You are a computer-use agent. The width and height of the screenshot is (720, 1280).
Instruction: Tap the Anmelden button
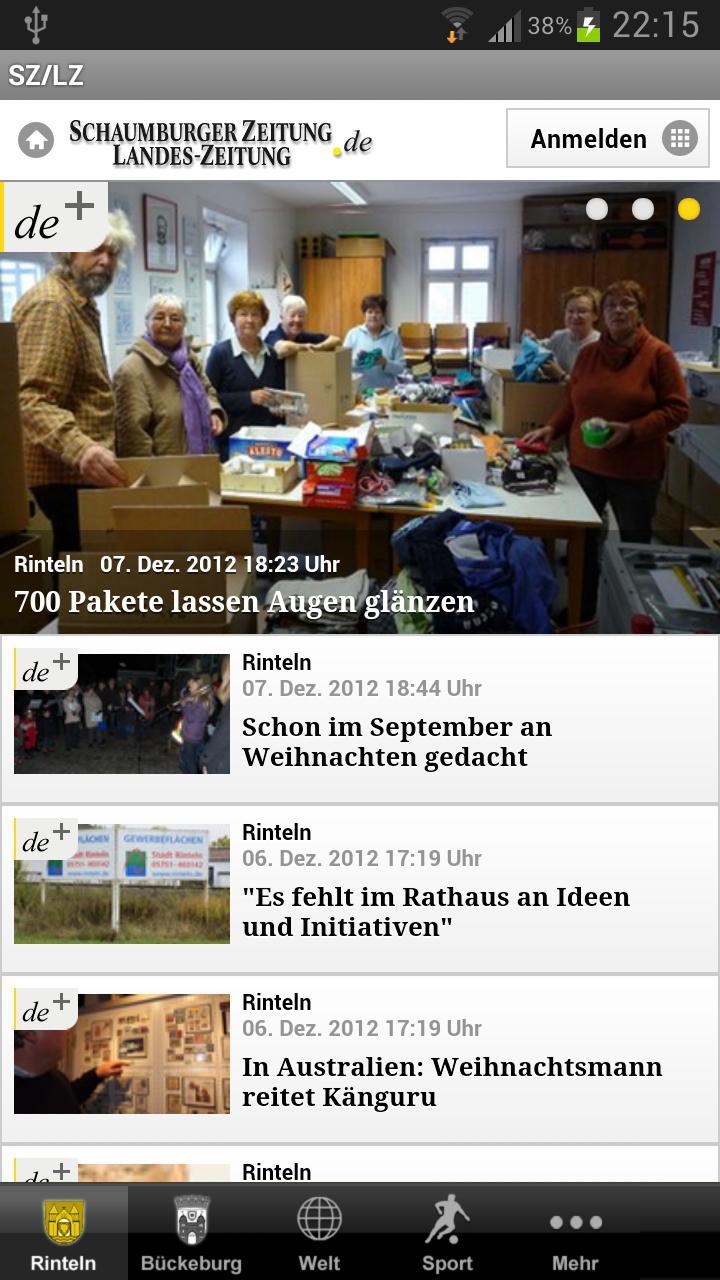click(x=607, y=139)
